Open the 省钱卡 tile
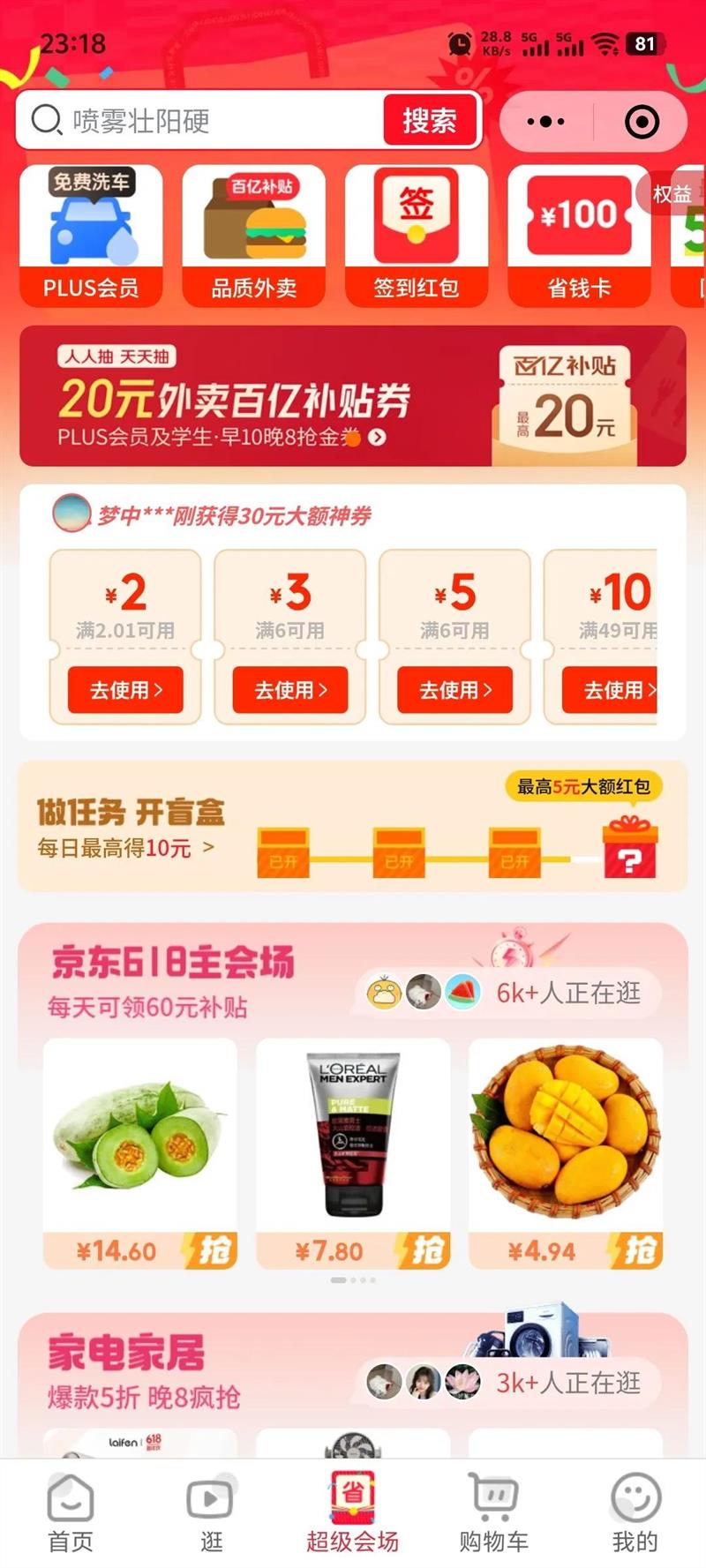 [579, 236]
